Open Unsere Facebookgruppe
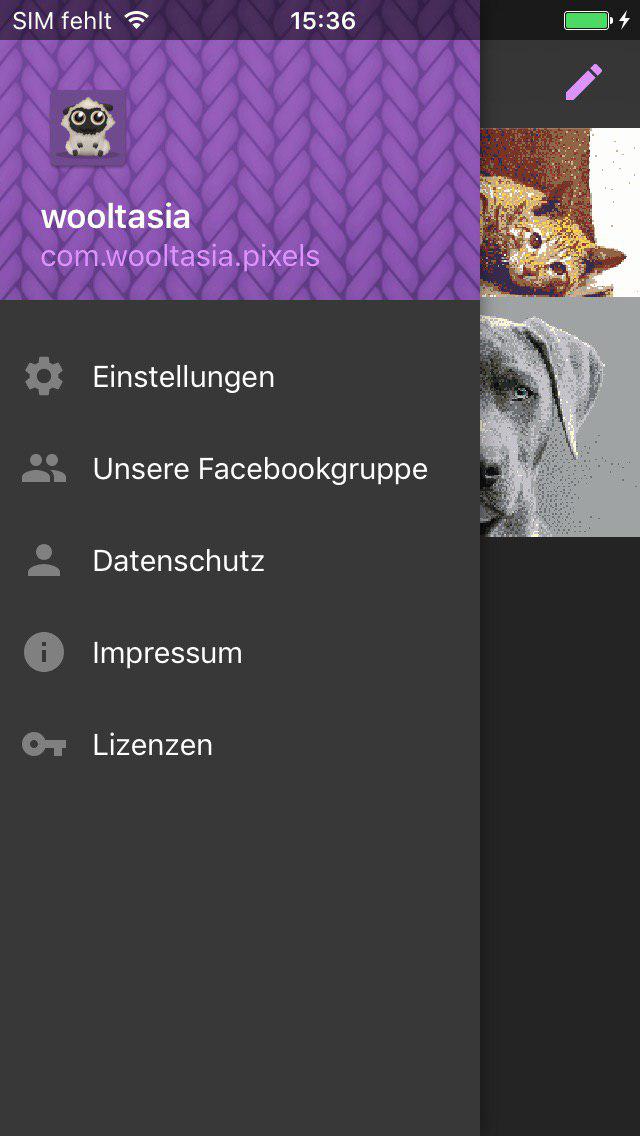 [x=259, y=469]
